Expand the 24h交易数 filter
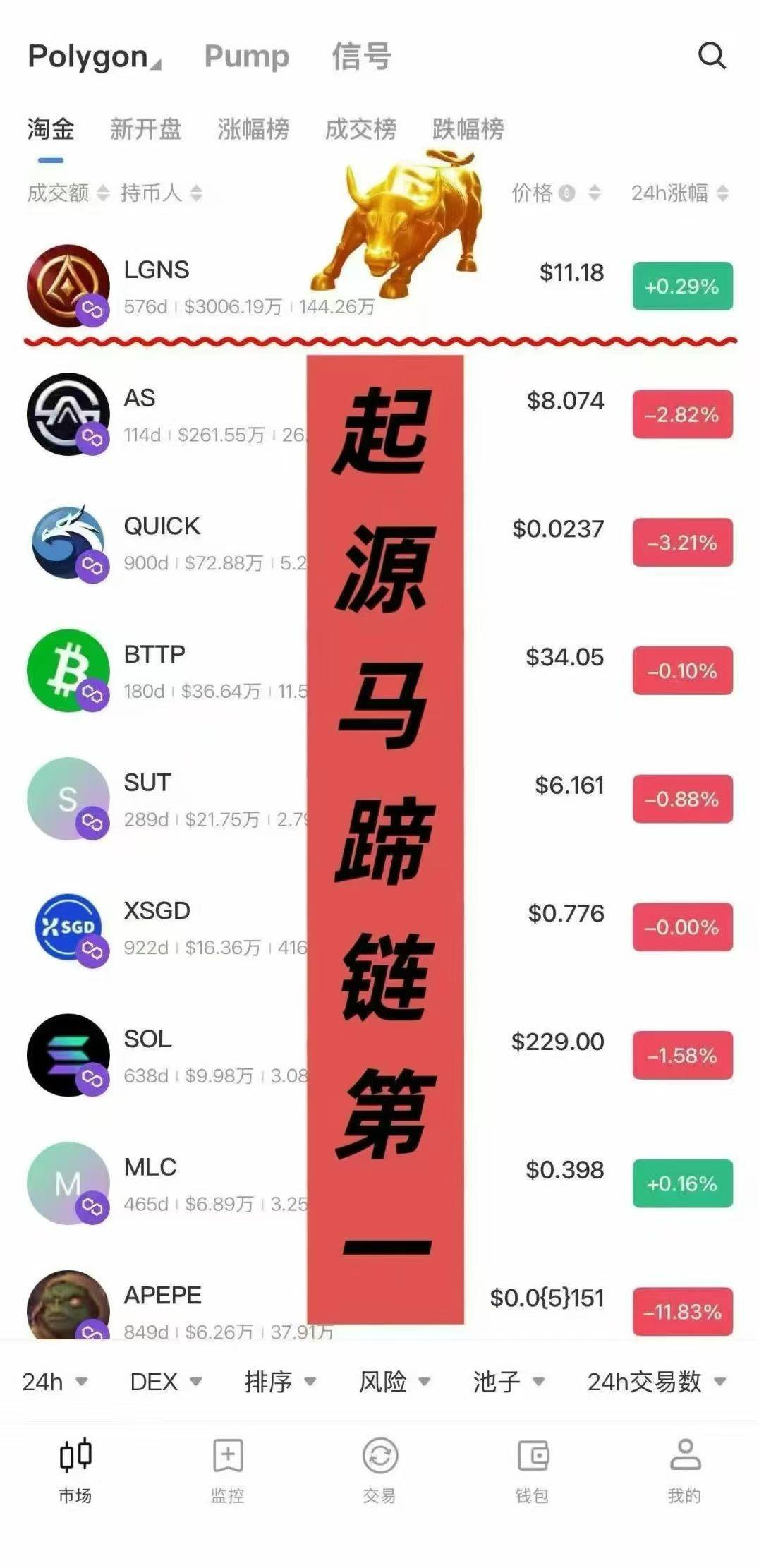The width and height of the screenshot is (759, 1568). (656, 1381)
